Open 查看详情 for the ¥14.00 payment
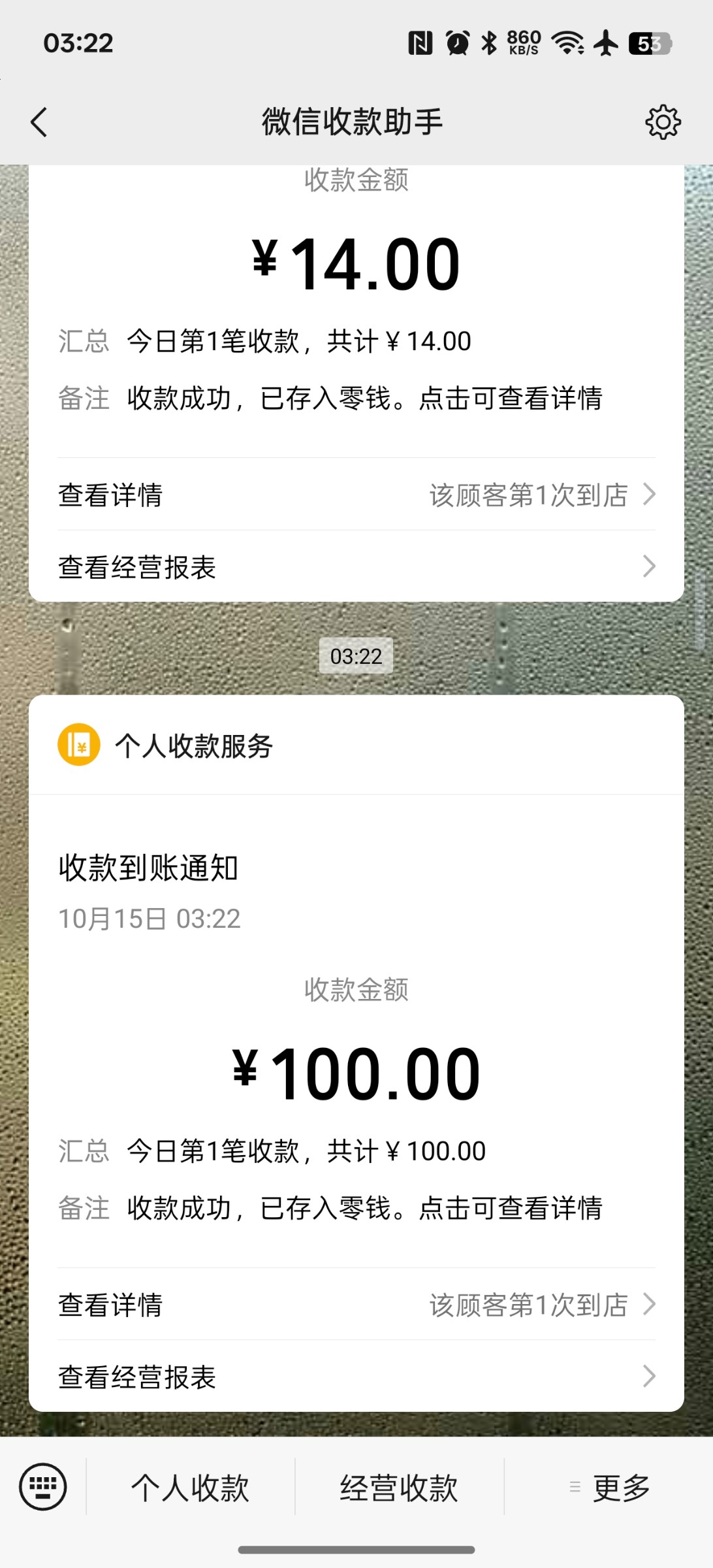Image resolution: width=713 pixels, height=1568 pixels. [356, 495]
